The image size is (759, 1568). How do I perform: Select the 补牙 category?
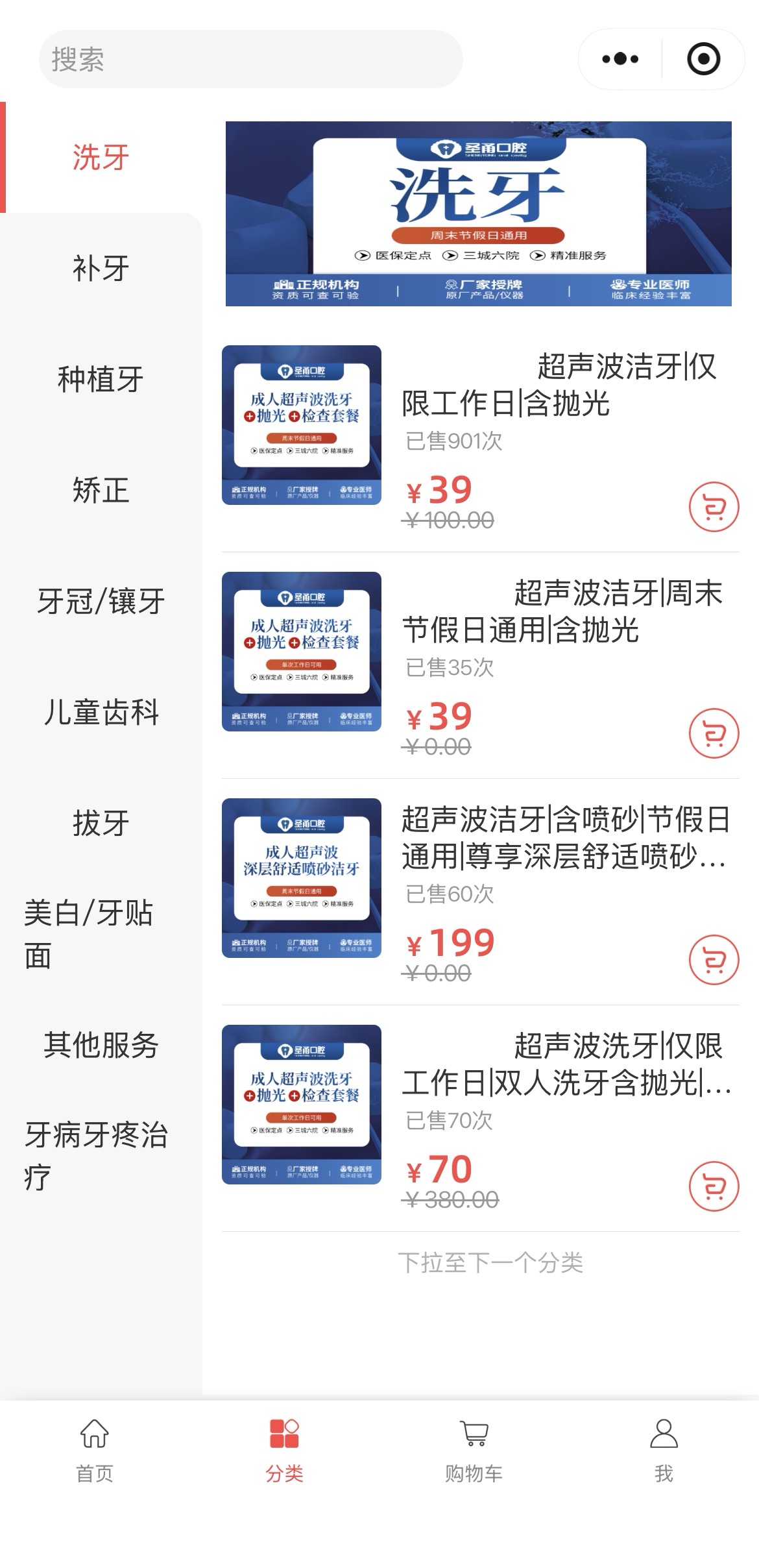(x=101, y=269)
